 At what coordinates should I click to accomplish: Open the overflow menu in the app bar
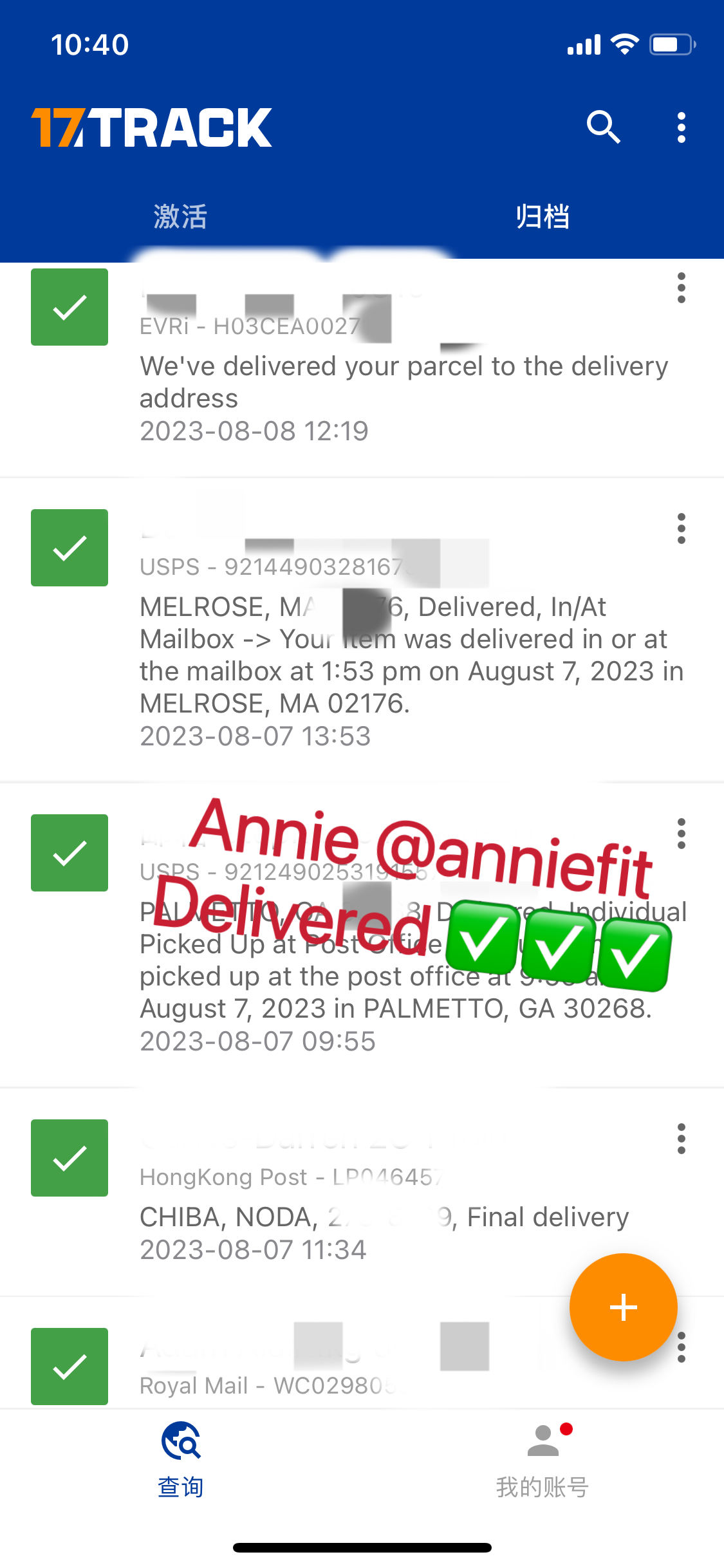(681, 127)
